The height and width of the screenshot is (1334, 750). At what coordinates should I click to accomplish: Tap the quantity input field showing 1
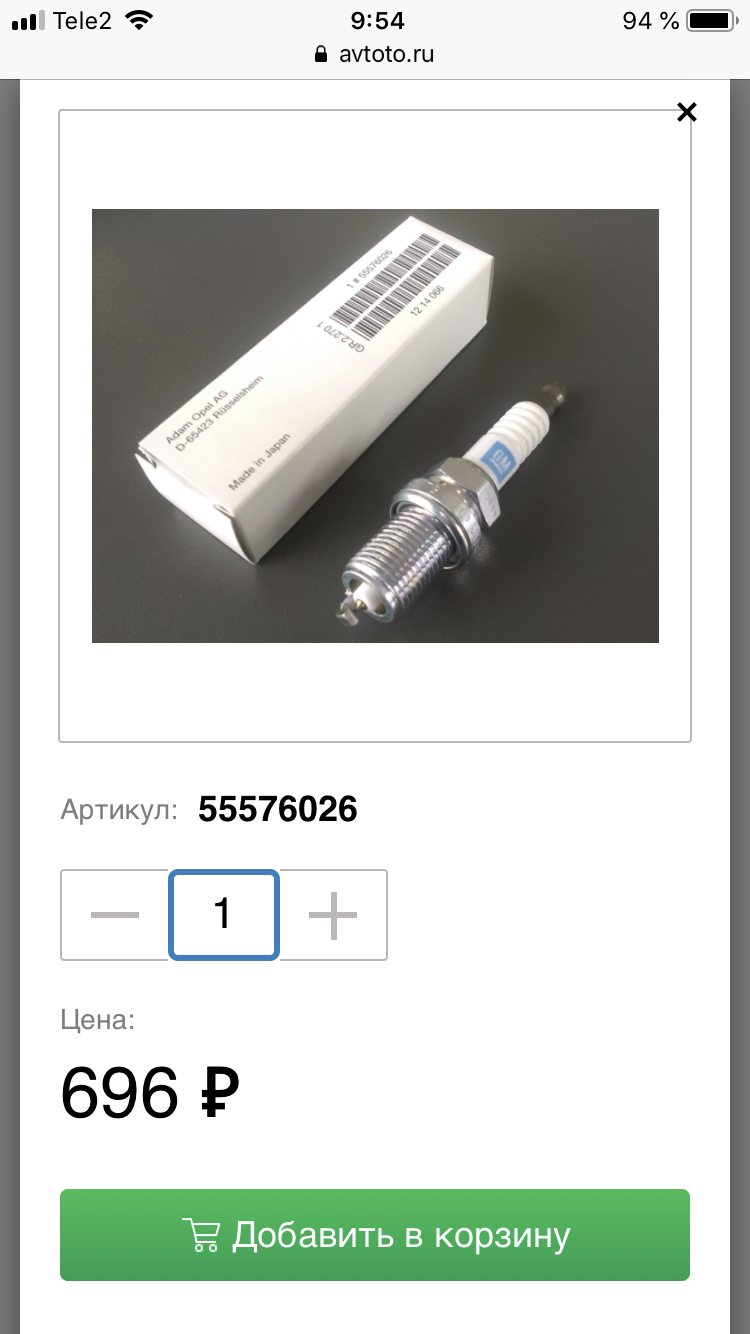223,915
